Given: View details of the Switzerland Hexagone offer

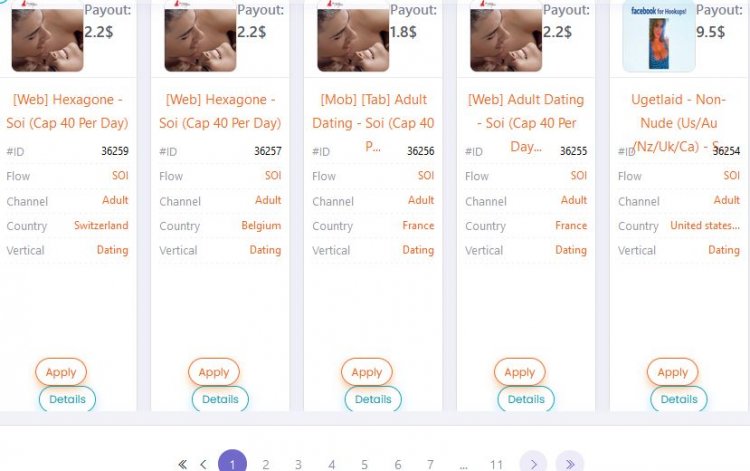Looking at the screenshot, I should [67, 399].
